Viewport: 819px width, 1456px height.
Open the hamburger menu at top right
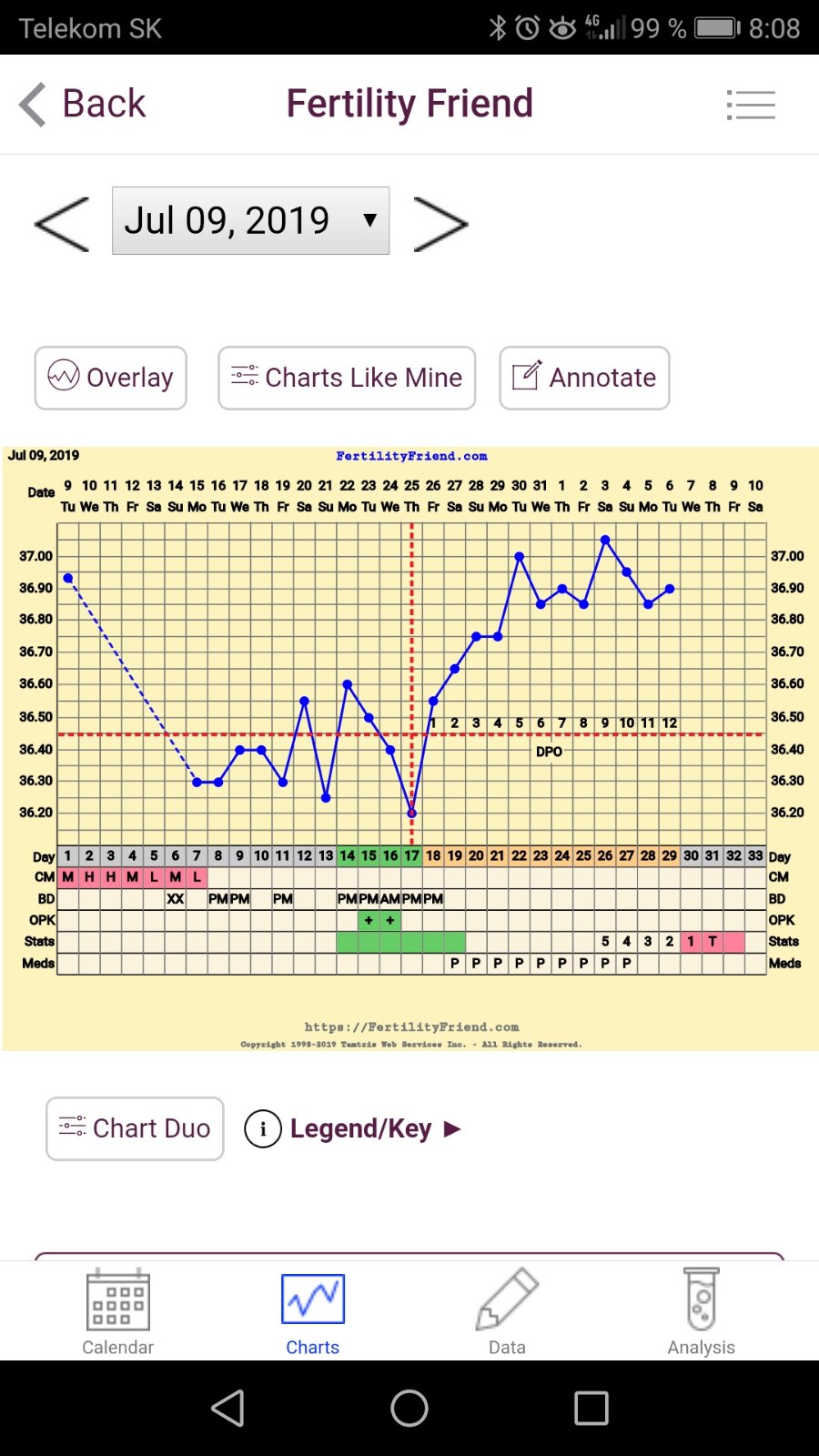[x=751, y=105]
